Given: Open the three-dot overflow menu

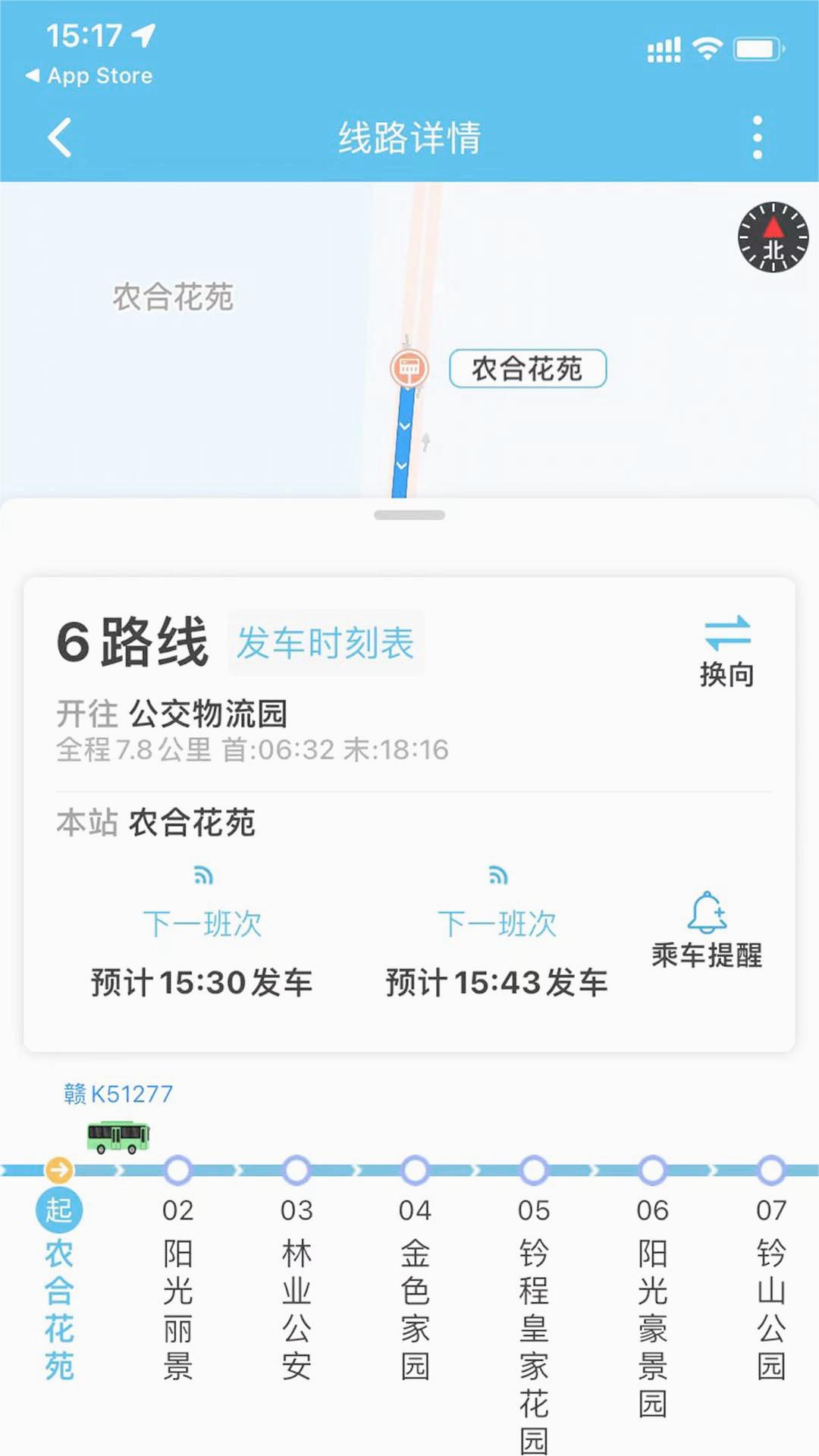Looking at the screenshot, I should (756, 138).
